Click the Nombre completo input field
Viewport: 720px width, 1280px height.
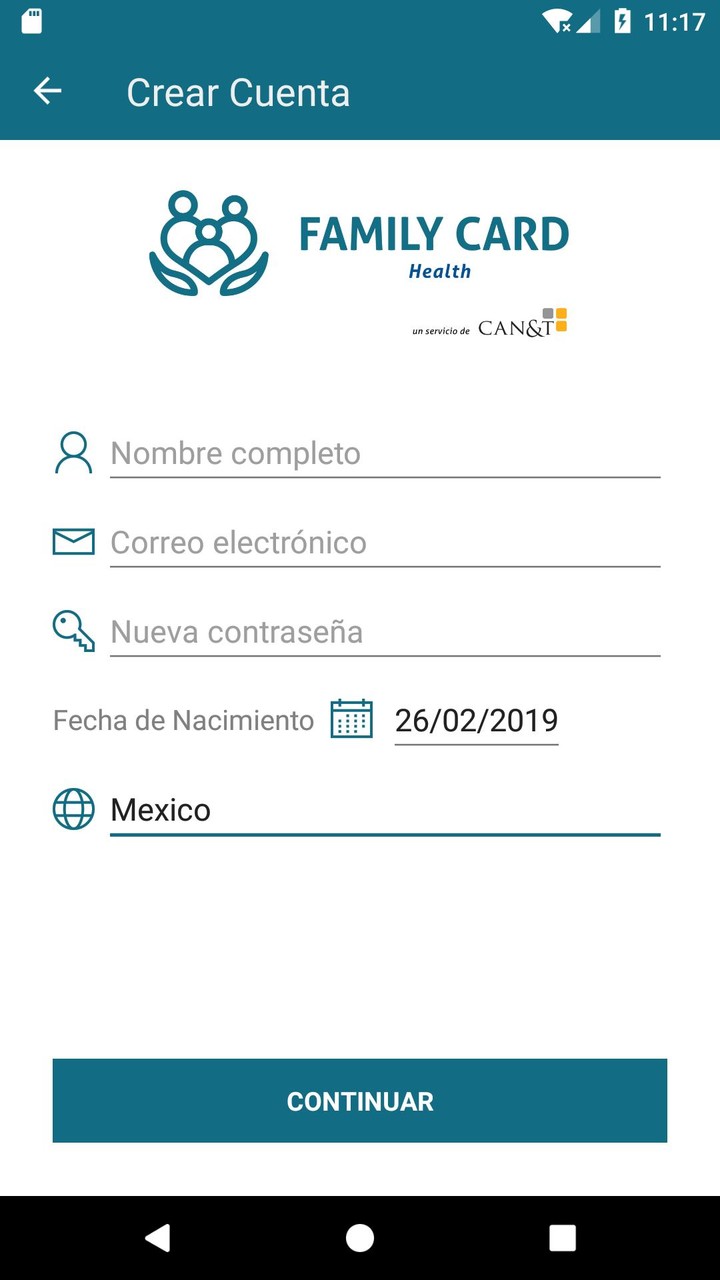(385, 452)
